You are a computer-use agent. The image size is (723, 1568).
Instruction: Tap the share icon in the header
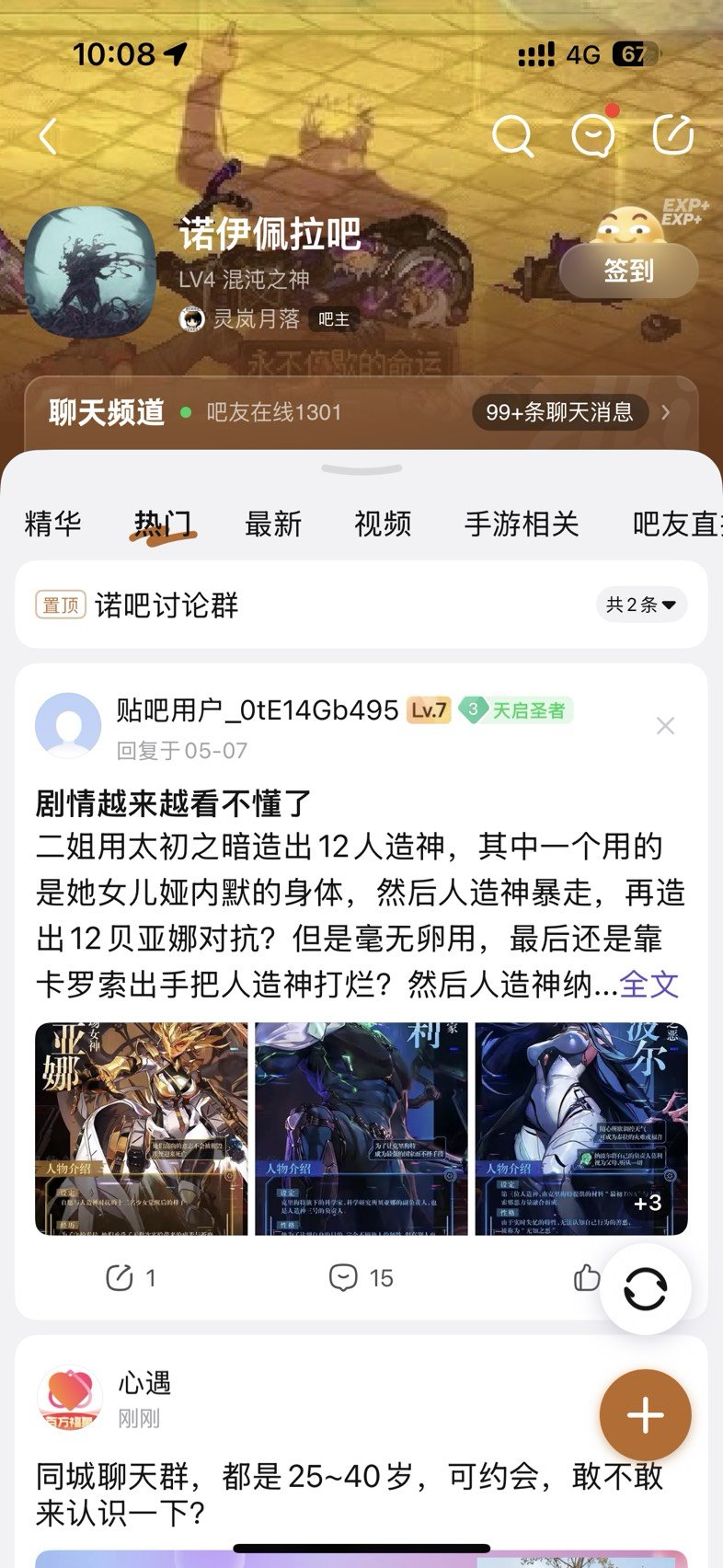pos(672,135)
